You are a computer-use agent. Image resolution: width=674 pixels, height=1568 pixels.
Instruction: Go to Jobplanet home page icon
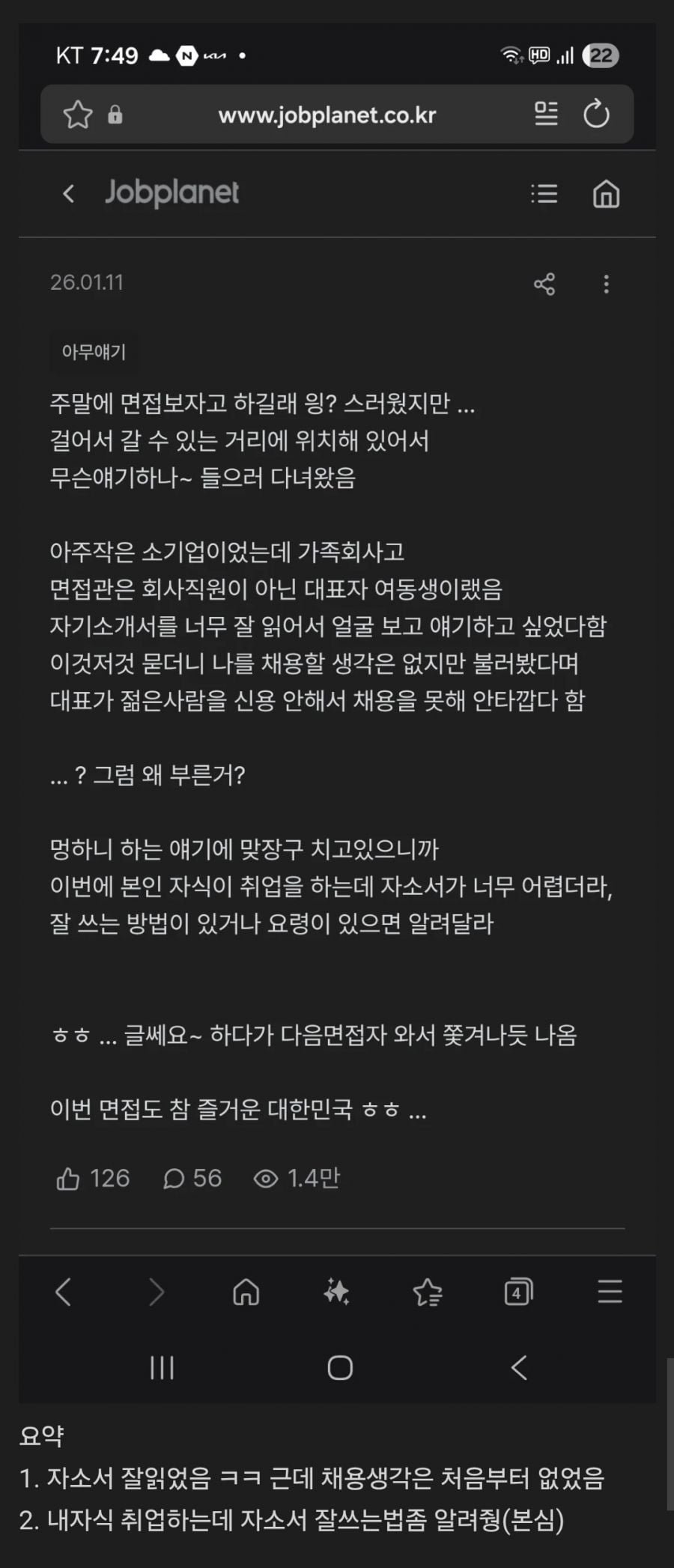[x=606, y=194]
